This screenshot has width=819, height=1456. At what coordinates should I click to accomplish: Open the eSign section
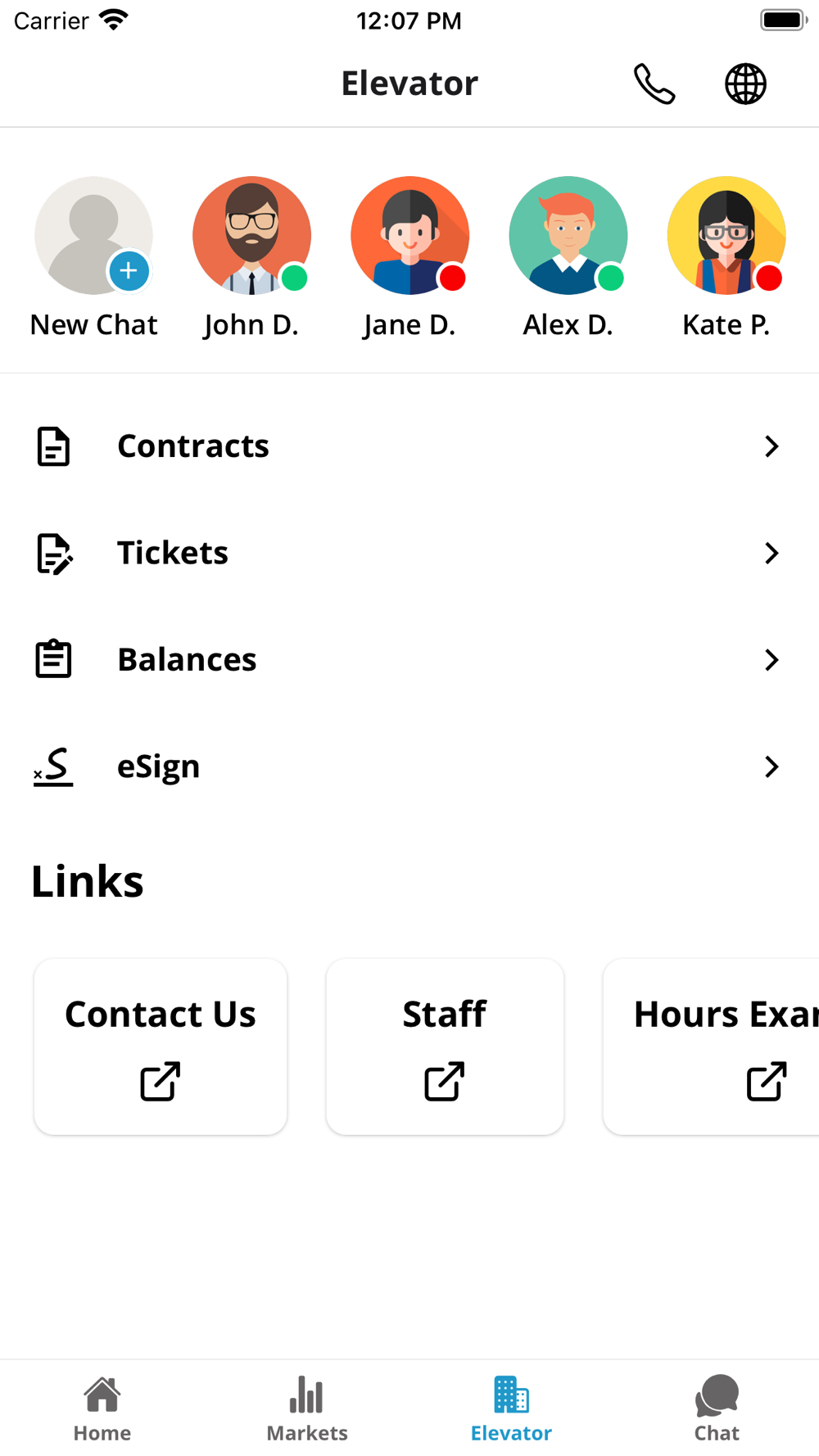[x=409, y=766]
